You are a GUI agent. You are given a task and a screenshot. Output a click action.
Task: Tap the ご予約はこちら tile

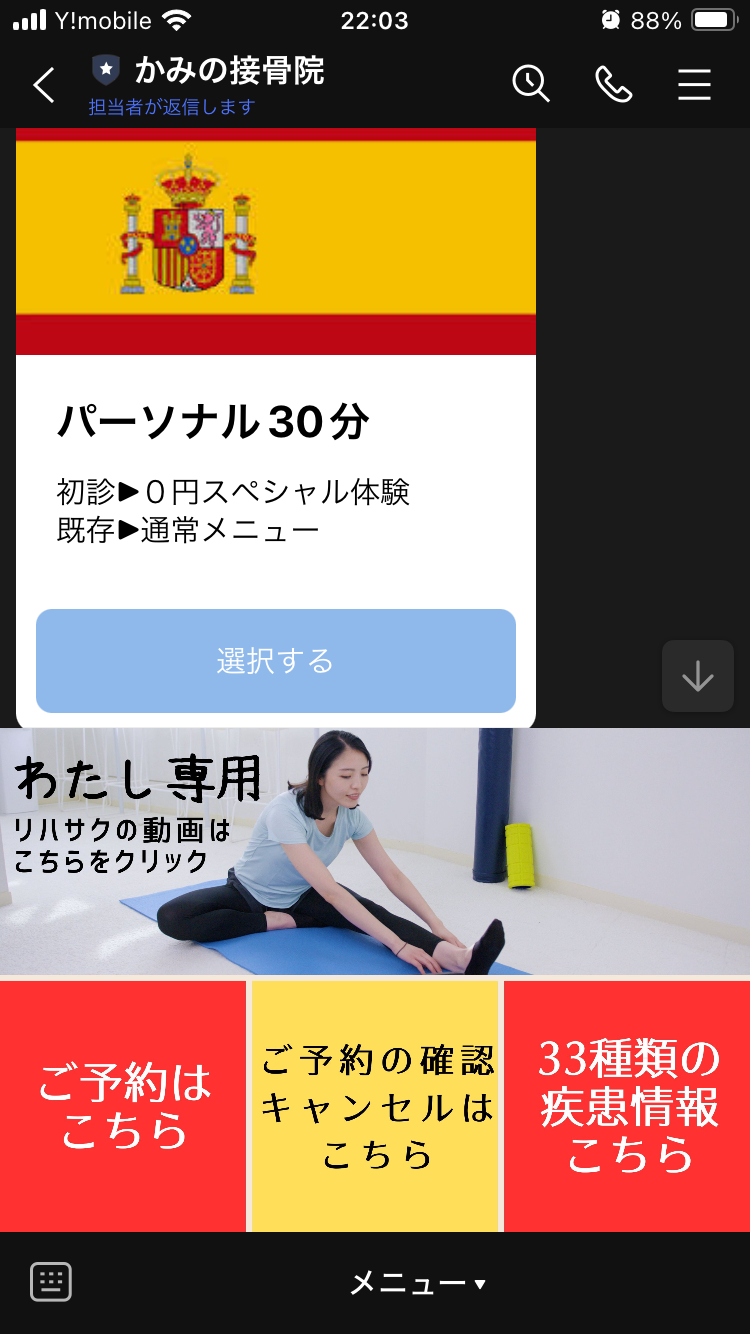point(123,1106)
